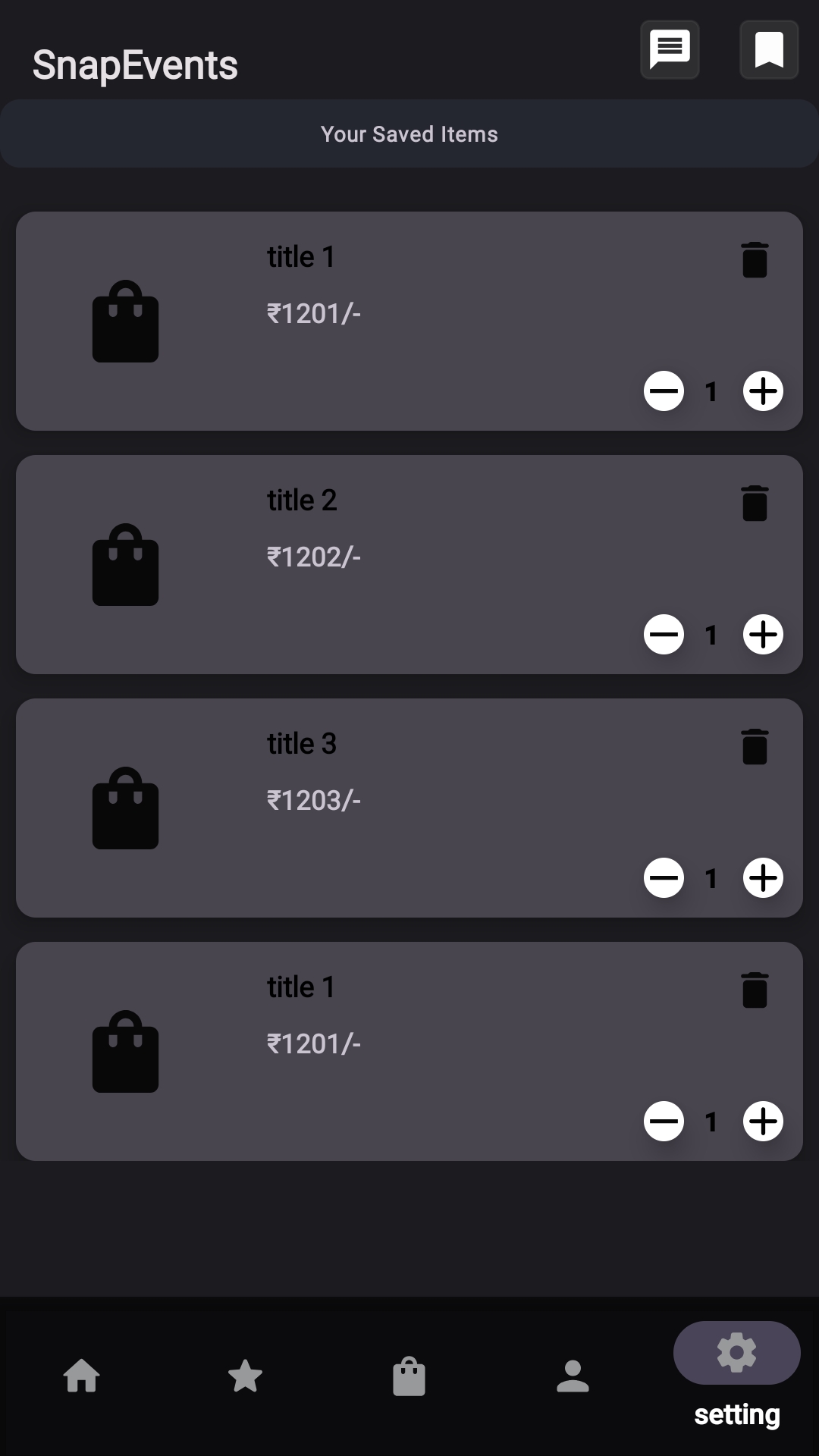
Task: Delete title 2 using its trash icon
Action: [x=755, y=503]
